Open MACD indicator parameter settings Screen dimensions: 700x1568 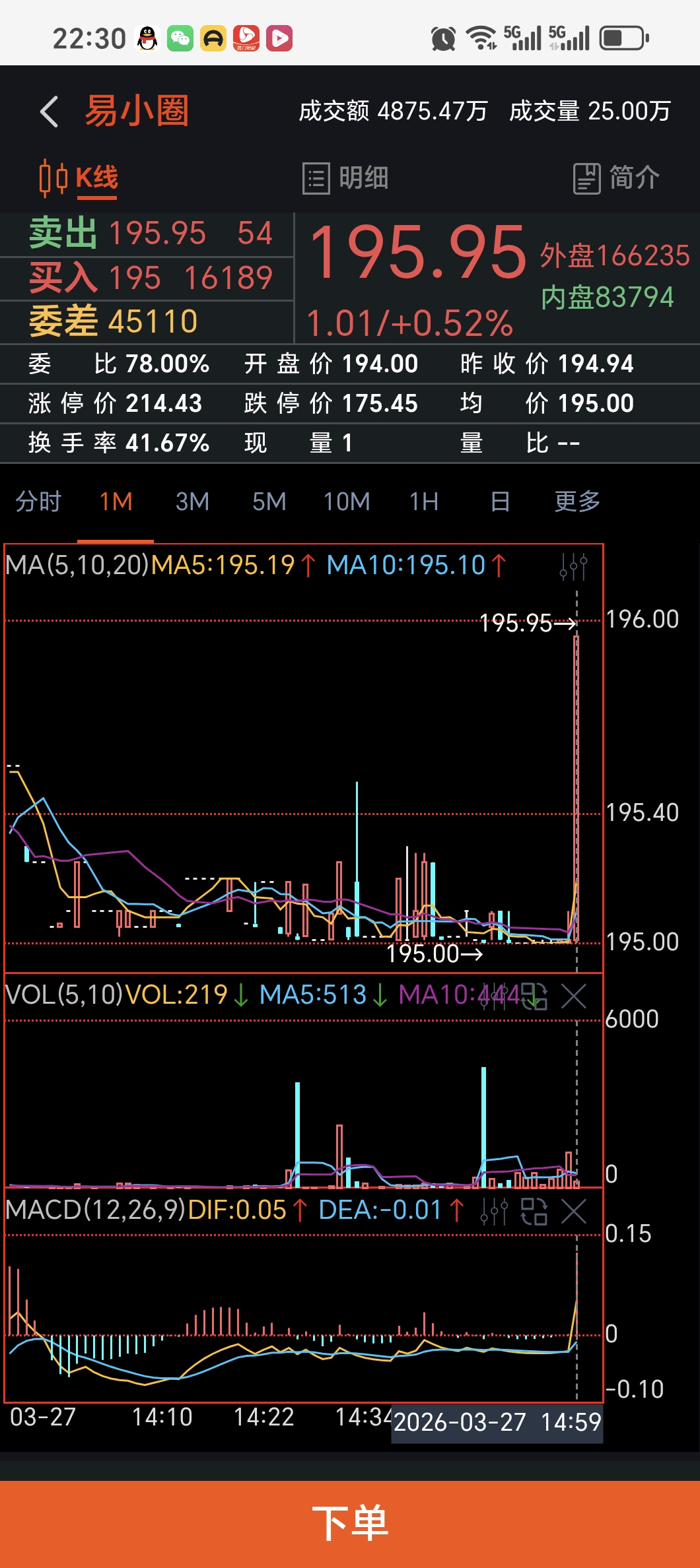[x=494, y=1211]
